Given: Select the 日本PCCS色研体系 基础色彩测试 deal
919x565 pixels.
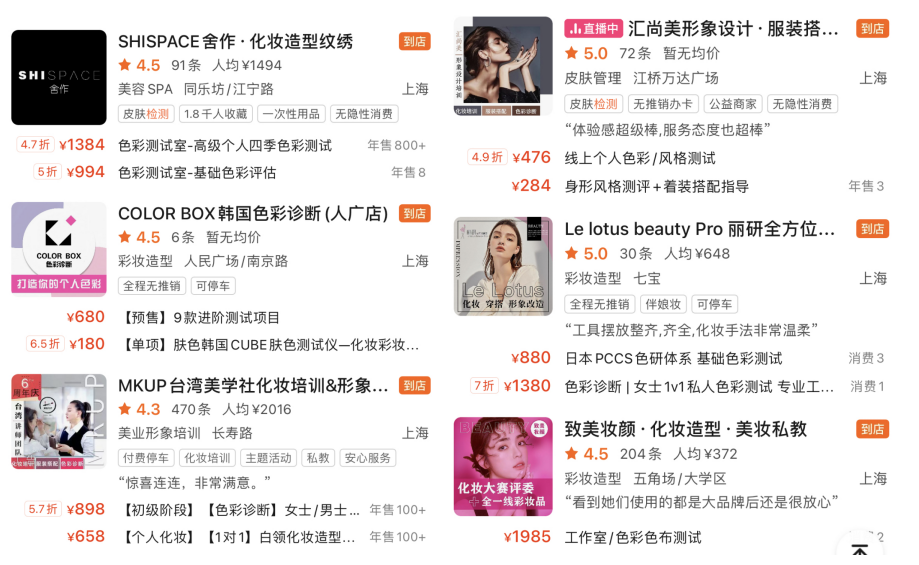Looking at the screenshot, I should 673,358.
